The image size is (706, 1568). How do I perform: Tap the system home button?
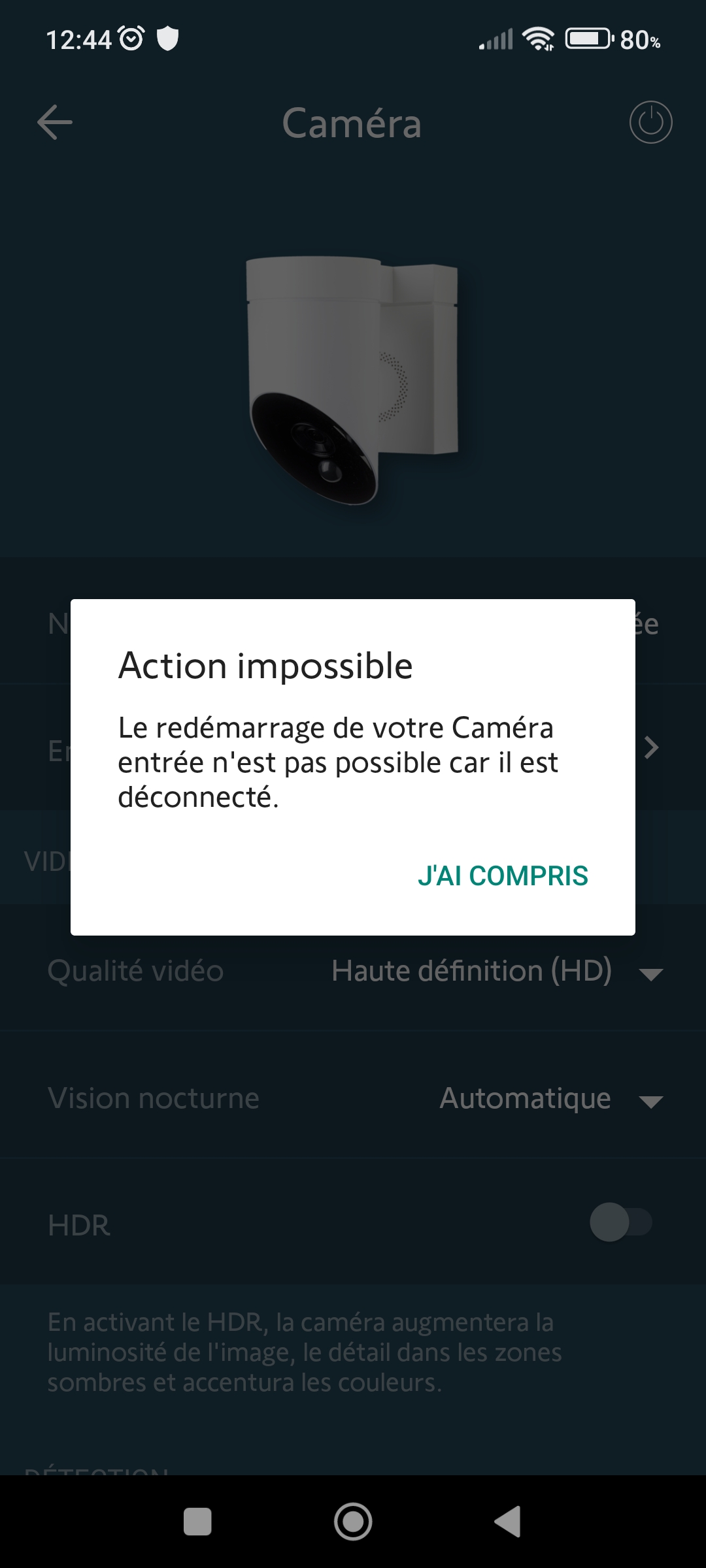point(353,1522)
